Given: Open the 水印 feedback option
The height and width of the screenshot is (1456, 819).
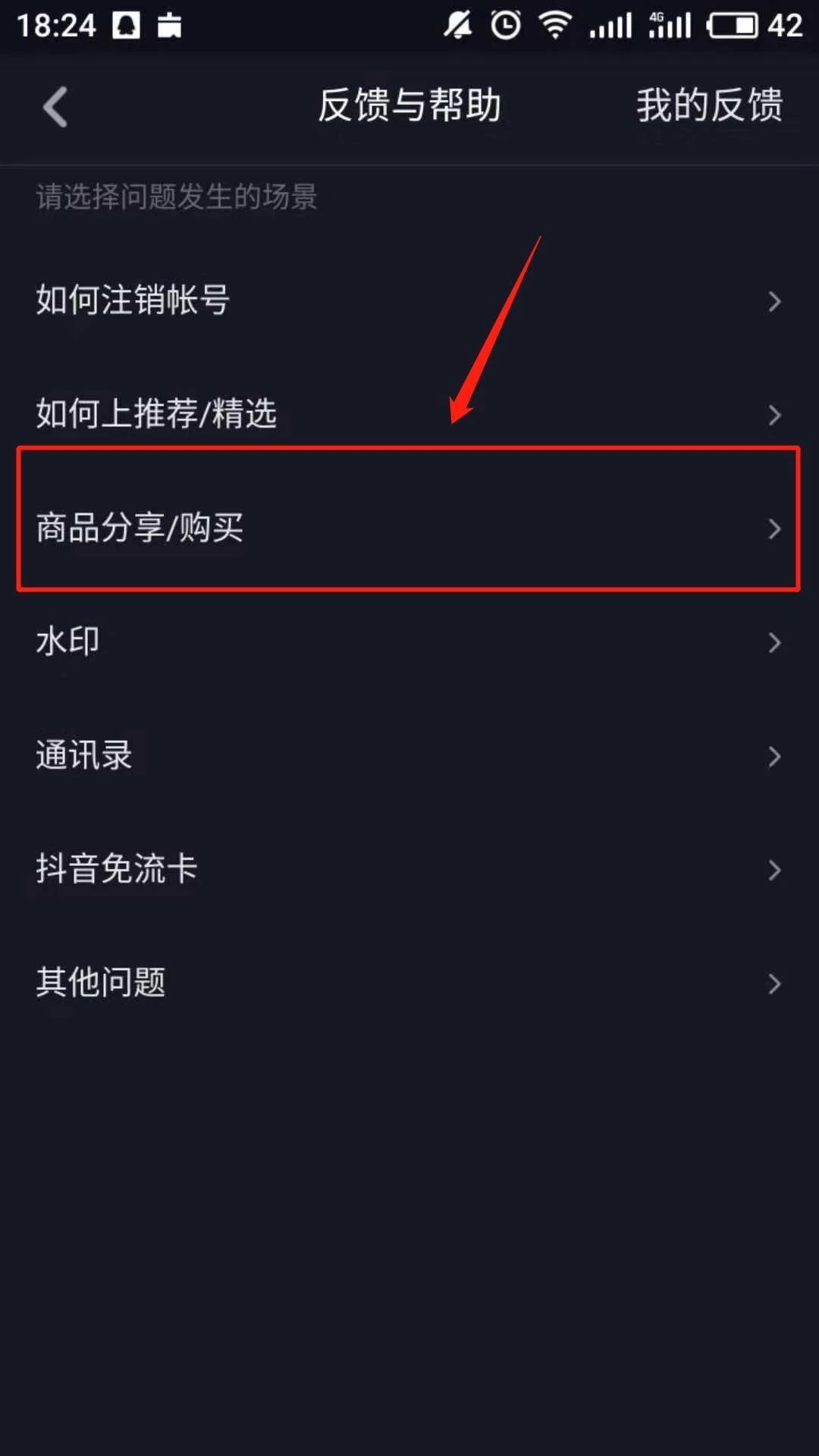Looking at the screenshot, I should pyautogui.click(x=409, y=642).
